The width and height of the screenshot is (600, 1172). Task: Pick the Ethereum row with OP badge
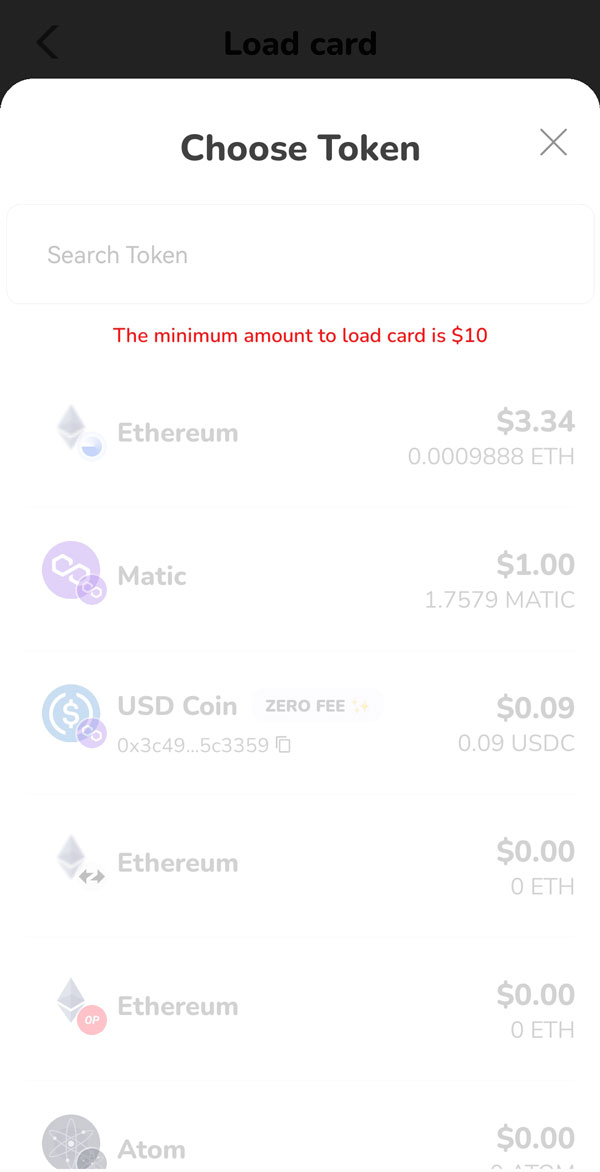pyautogui.click(x=300, y=1008)
